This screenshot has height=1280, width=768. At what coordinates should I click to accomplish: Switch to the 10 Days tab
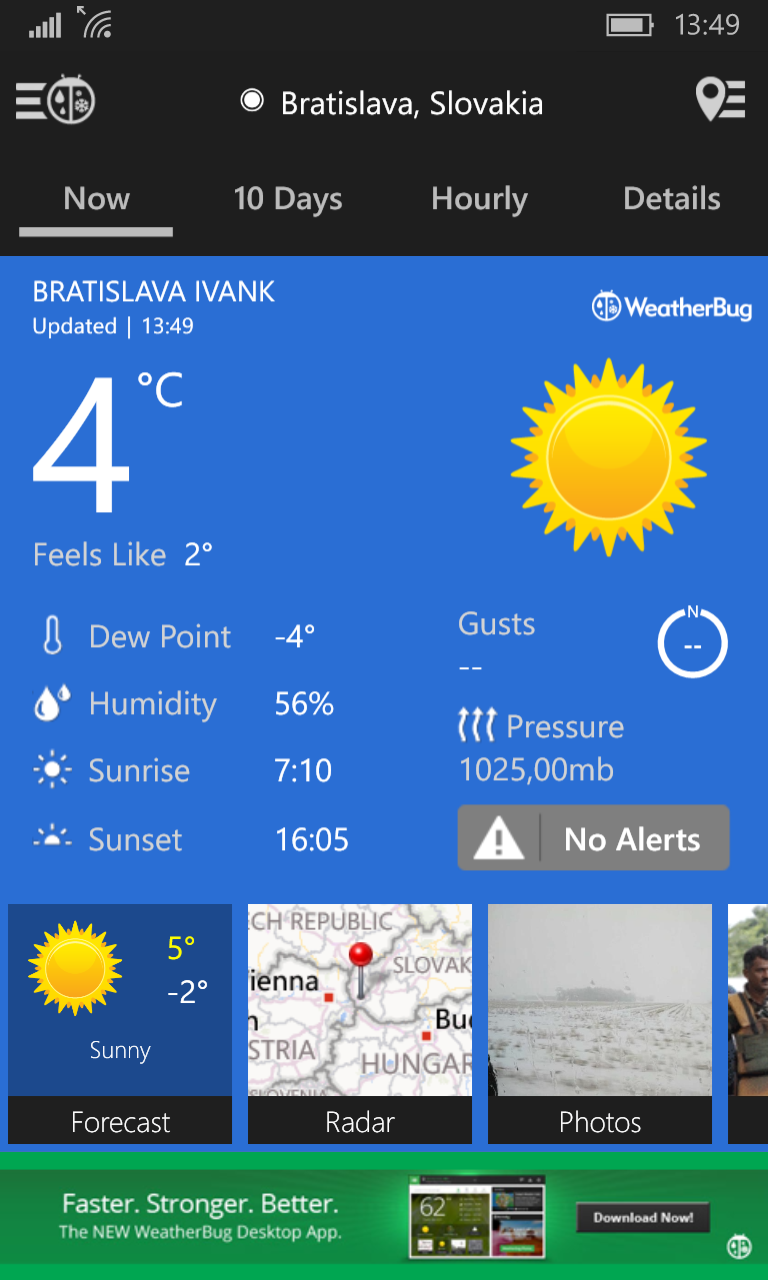coord(288,198)
